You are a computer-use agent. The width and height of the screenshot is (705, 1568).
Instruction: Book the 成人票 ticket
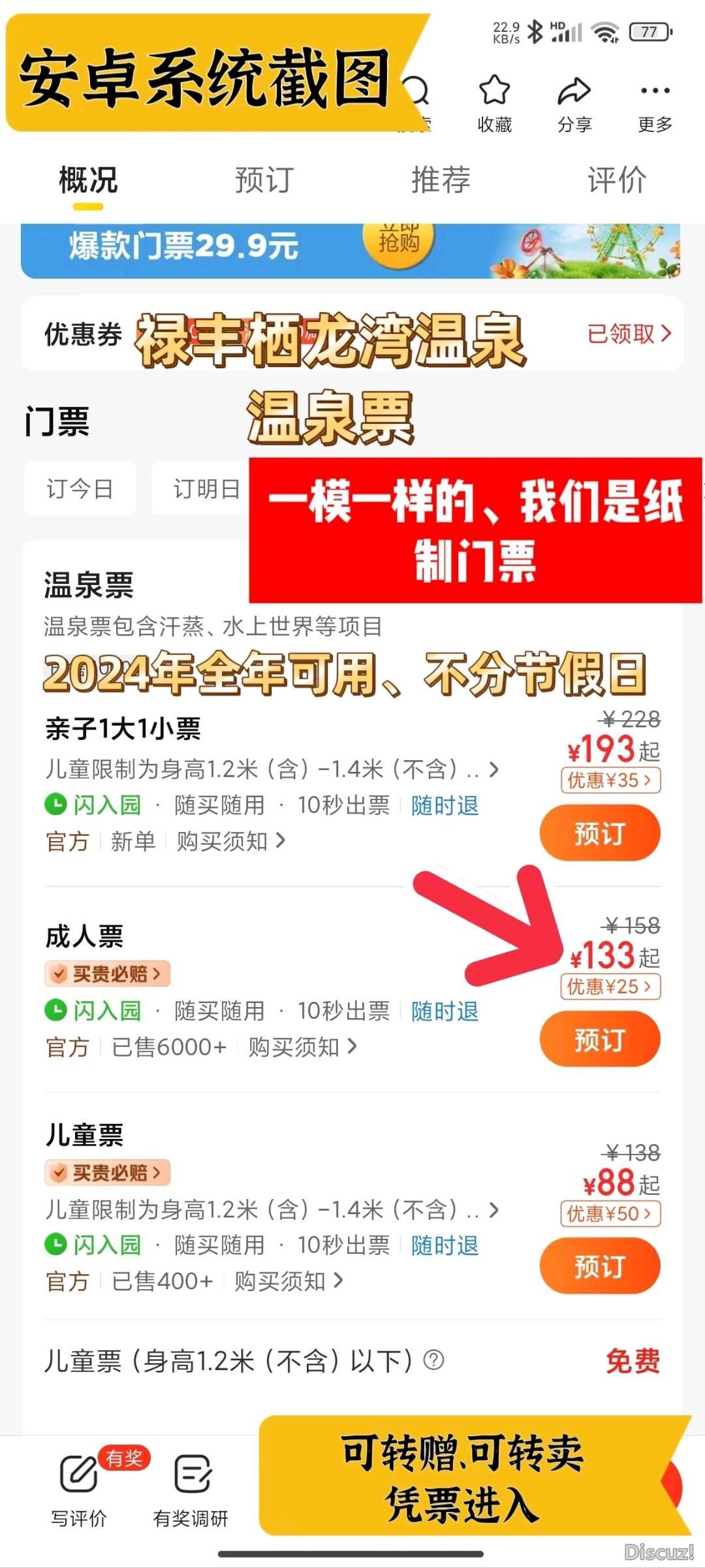(599, 1039)
